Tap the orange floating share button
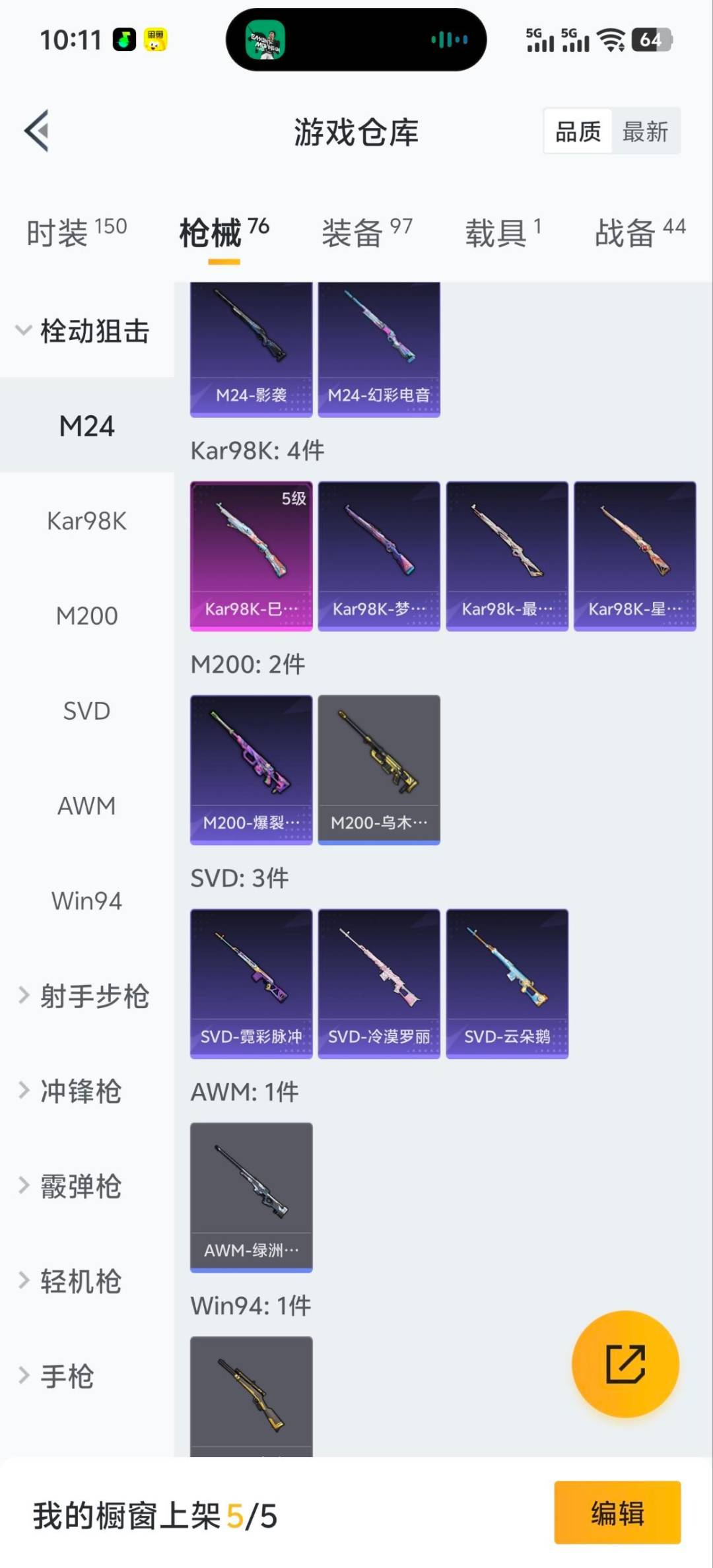The height and width of the screenshot is (1568, 713). point(625,1364)
